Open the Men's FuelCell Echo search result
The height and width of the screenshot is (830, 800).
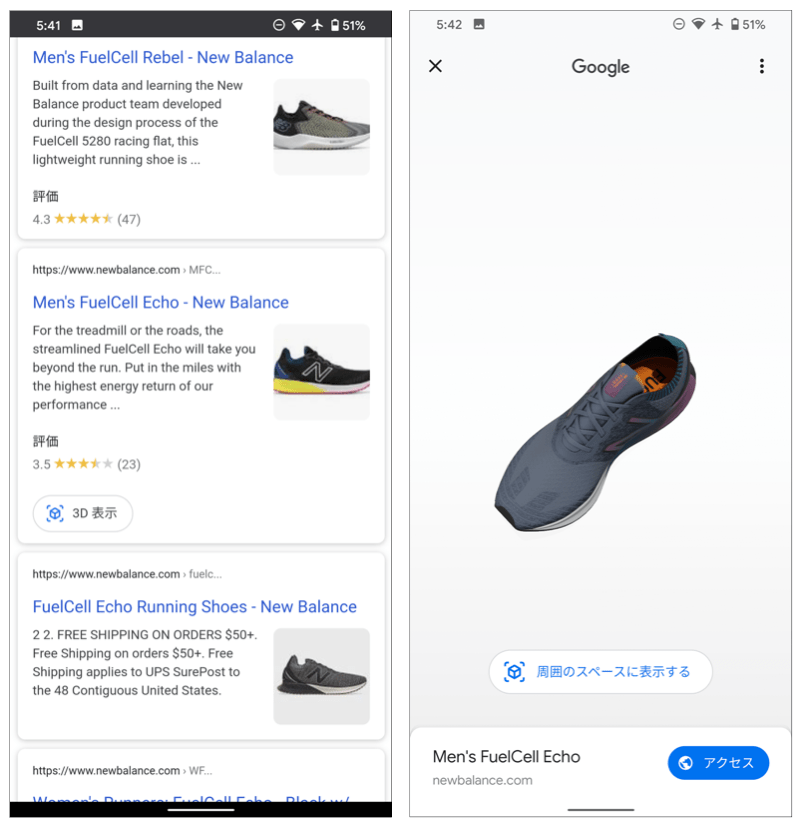(160, 302)
